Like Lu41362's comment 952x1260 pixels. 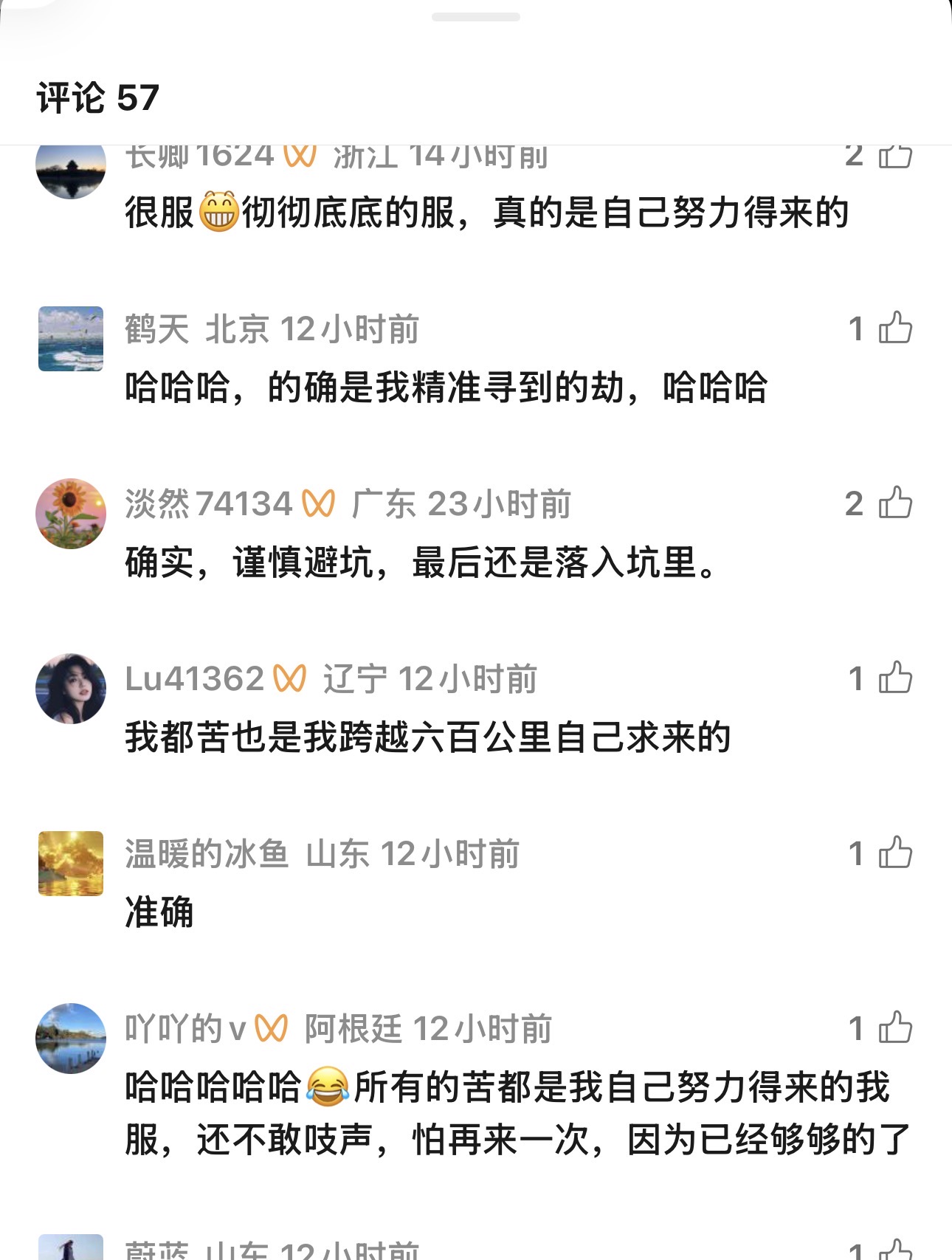coord(895,678)
